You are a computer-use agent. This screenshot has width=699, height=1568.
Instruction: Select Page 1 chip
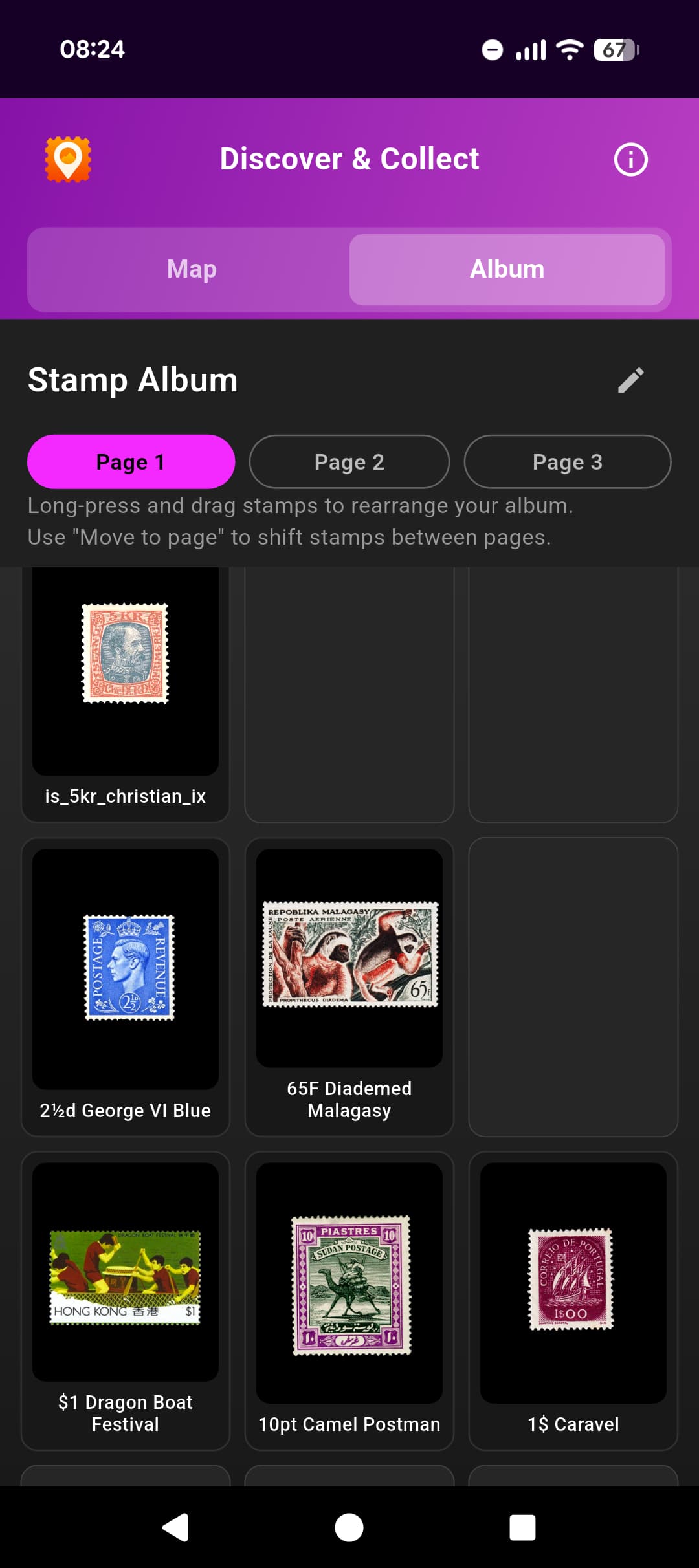pyautogui.click(x=131, y=462)
